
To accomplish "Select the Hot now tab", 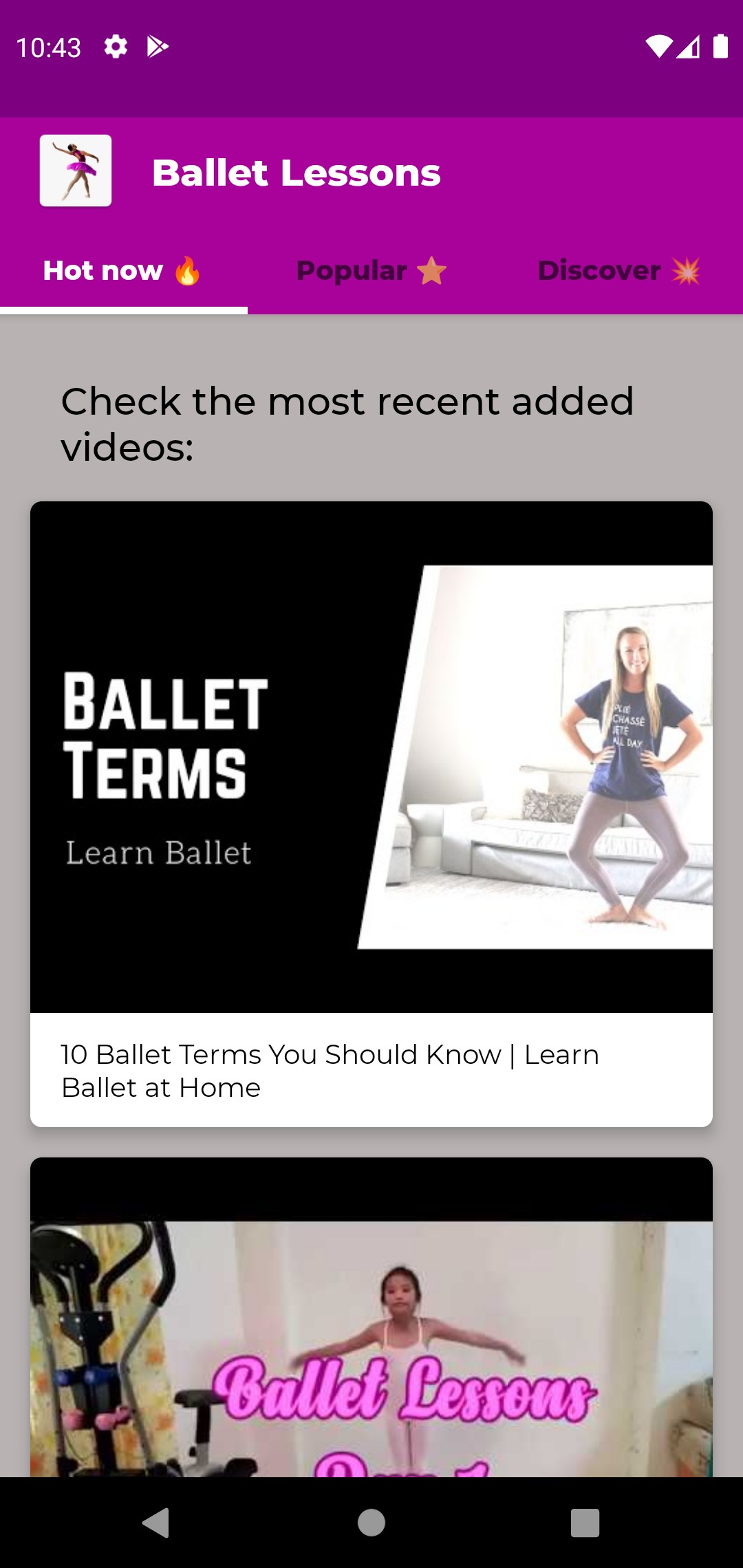I will 124,271.
